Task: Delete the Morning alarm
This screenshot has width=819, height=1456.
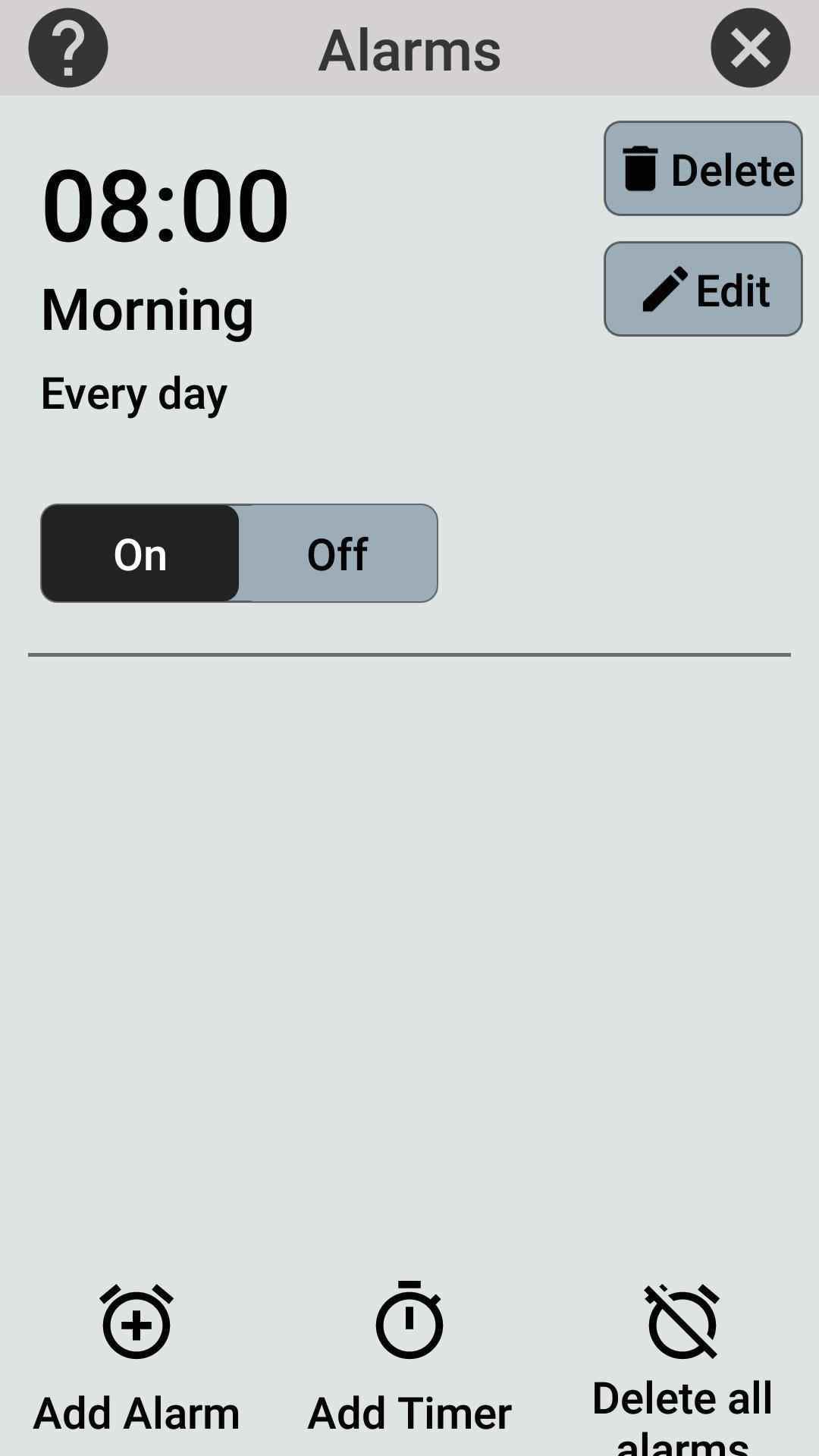Action: pyautogui.click(x=701, y=167)
